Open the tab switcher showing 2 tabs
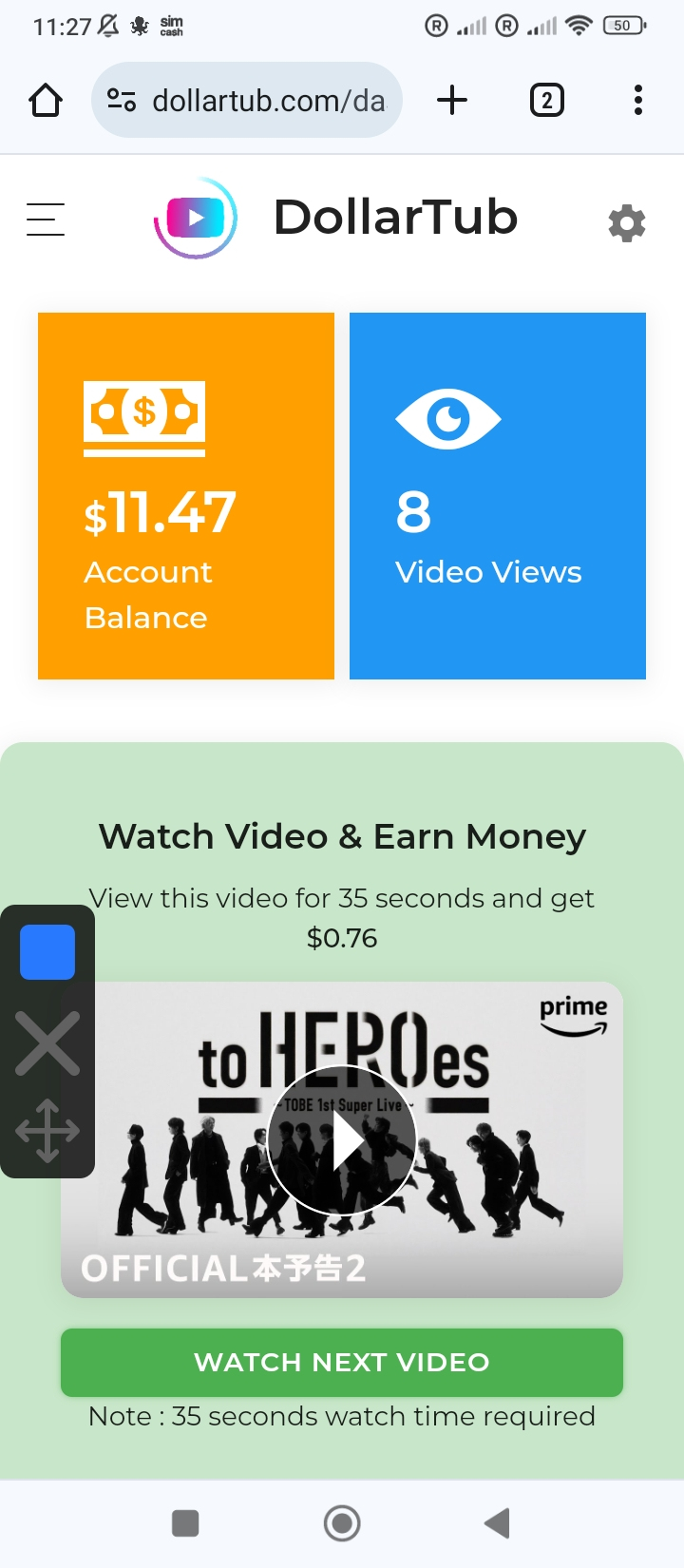Image resolution: width=684 pixels, height=1568 pixels. (x=546, y=100)
